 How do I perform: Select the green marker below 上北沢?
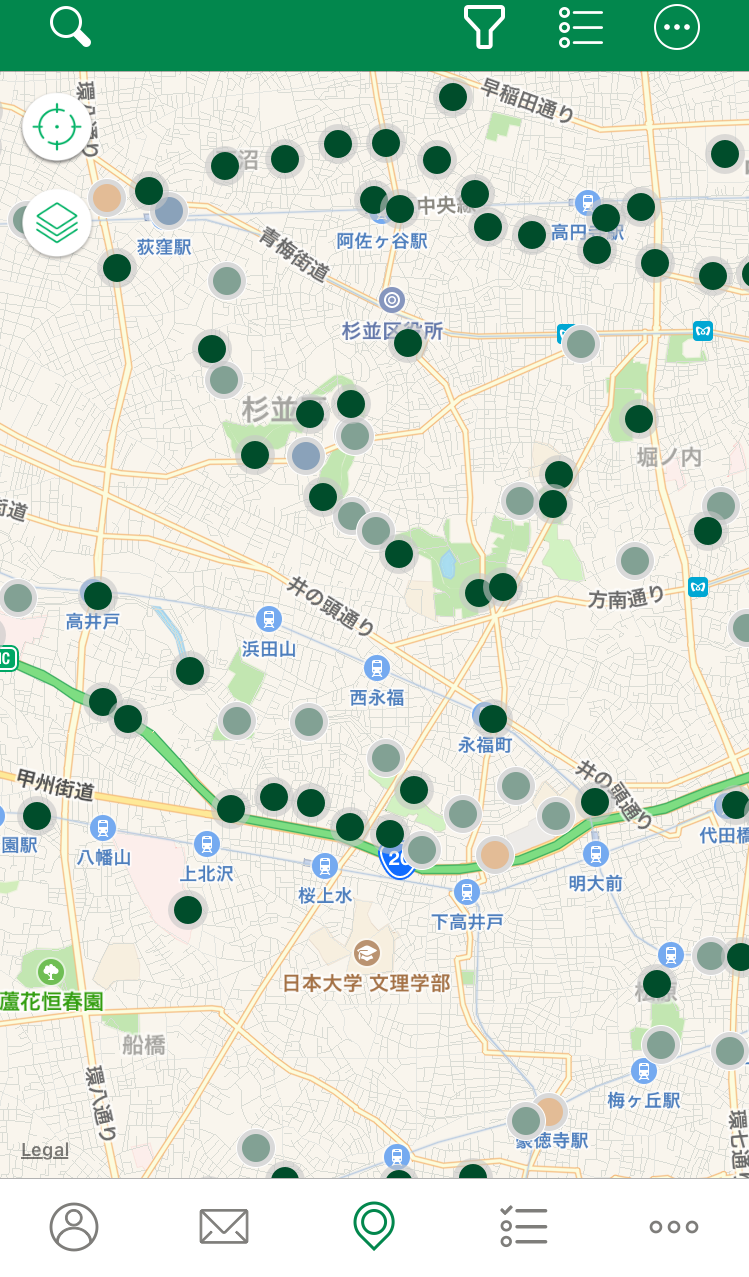pyautogui.click(x=188, y=910)
